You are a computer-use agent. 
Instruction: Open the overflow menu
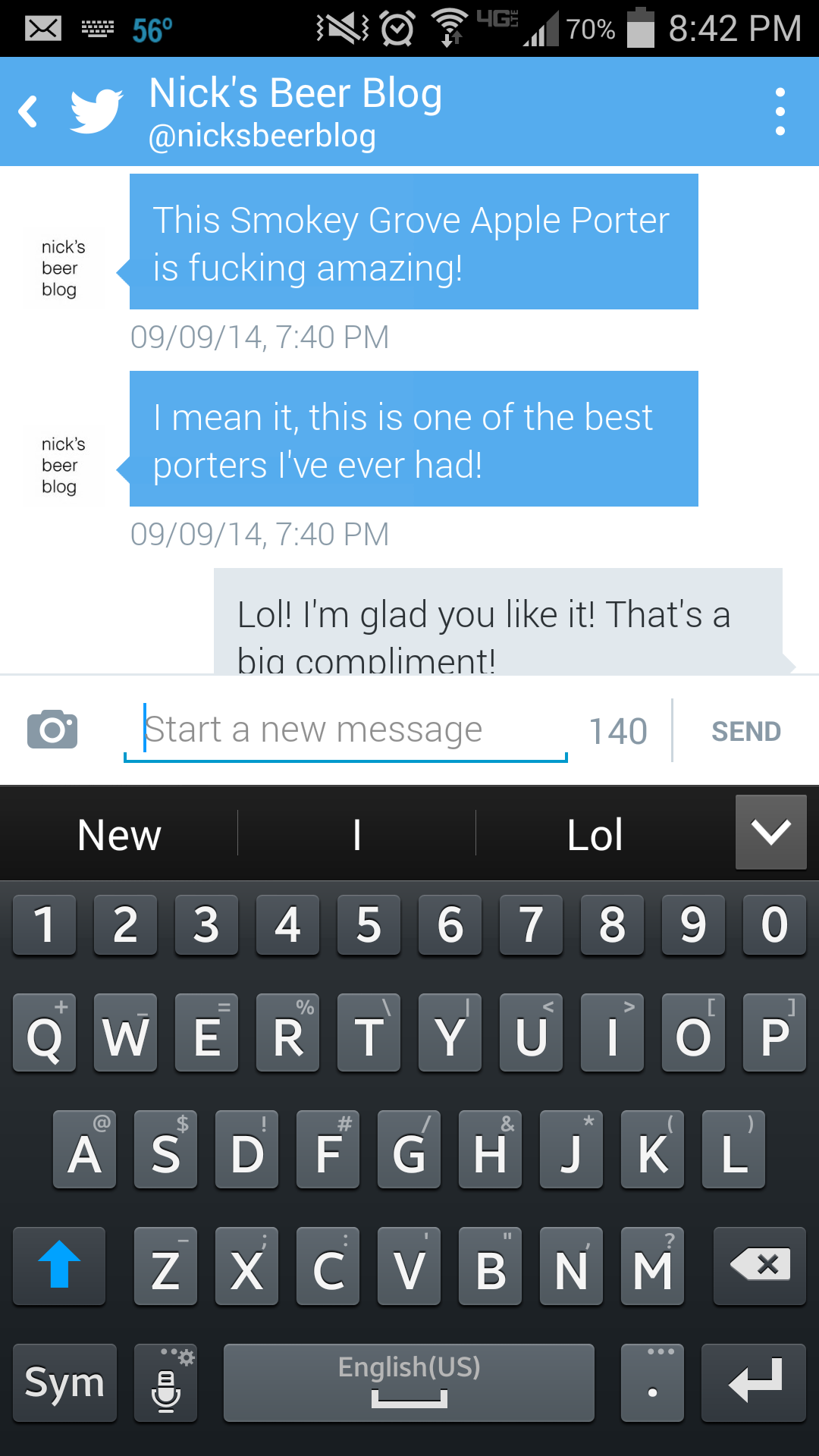(780, 111)
